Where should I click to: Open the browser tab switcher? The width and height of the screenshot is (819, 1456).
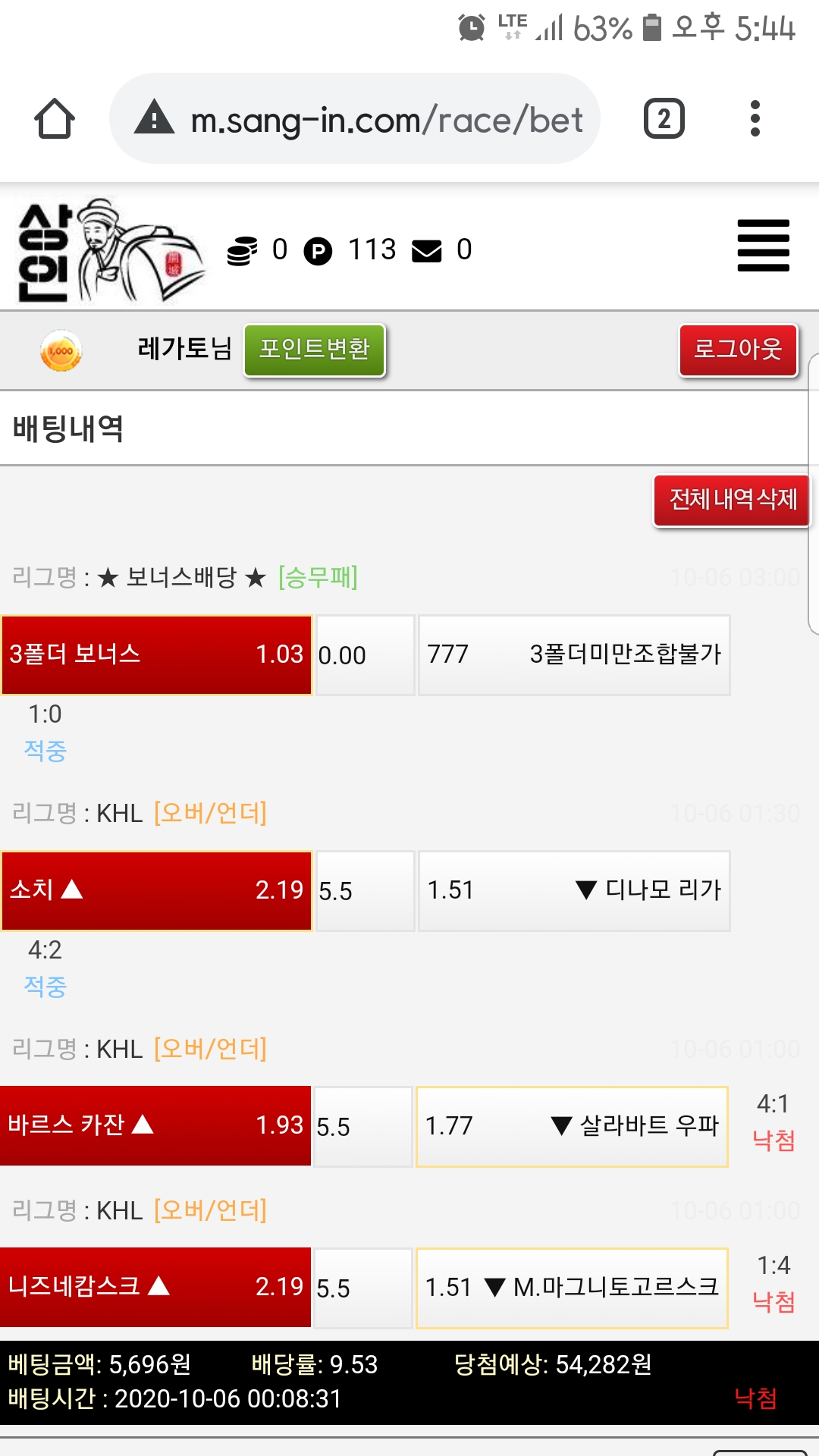point(664,119)
